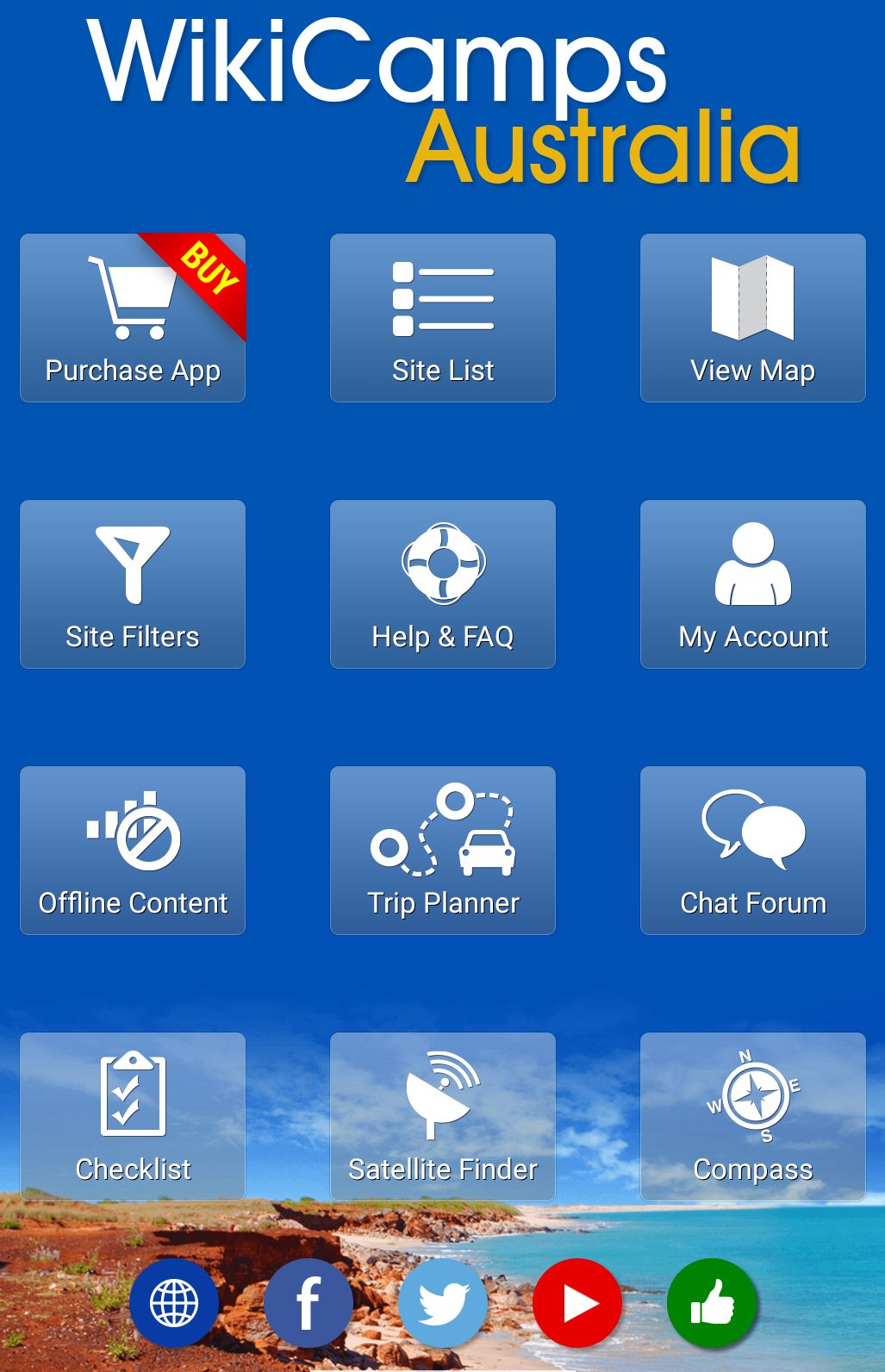Viewport: 885px width, 1372px height.
Task: Visit the Facebook page
Action: pos(309,1303)
